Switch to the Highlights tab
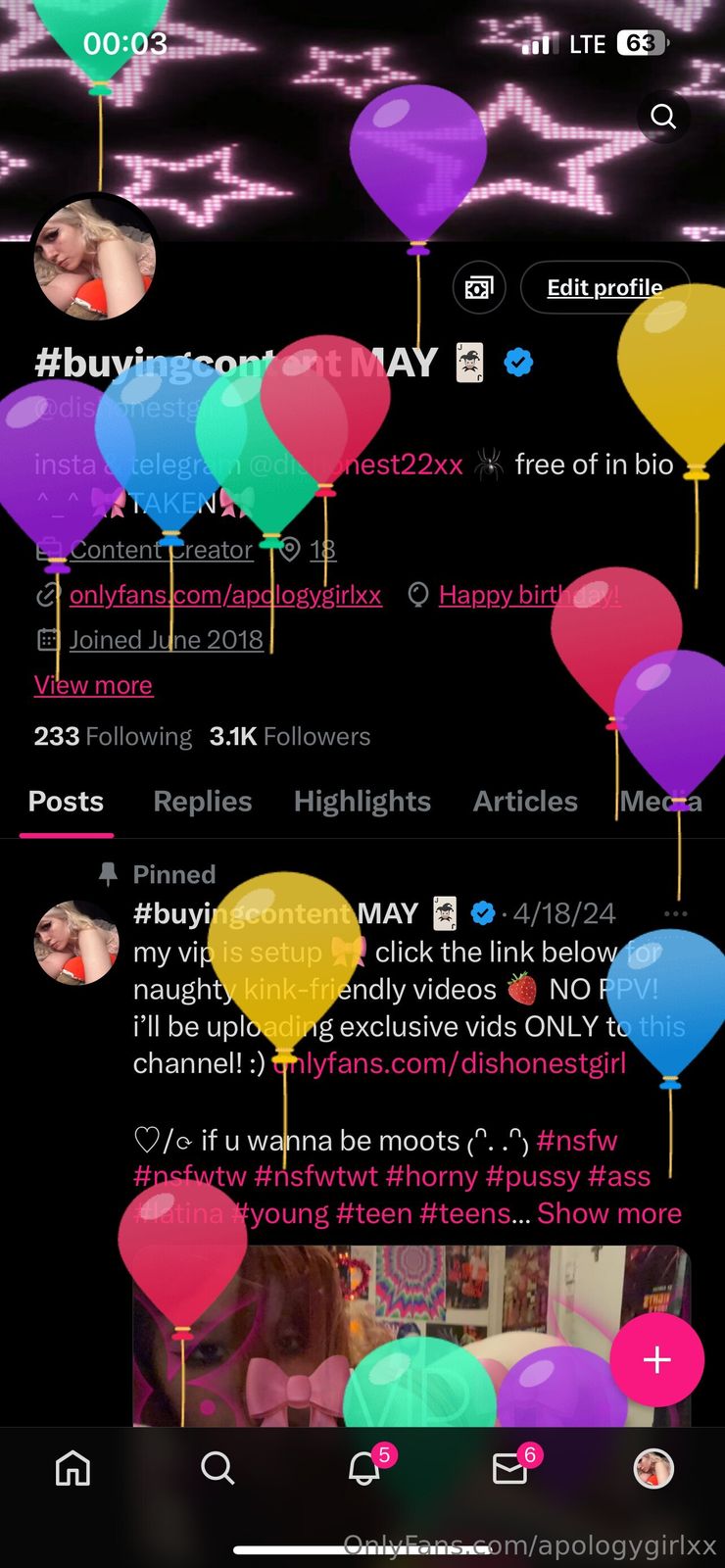Image resolution: width=725 pixels, height=1568 pixels. tap(362, 802)
